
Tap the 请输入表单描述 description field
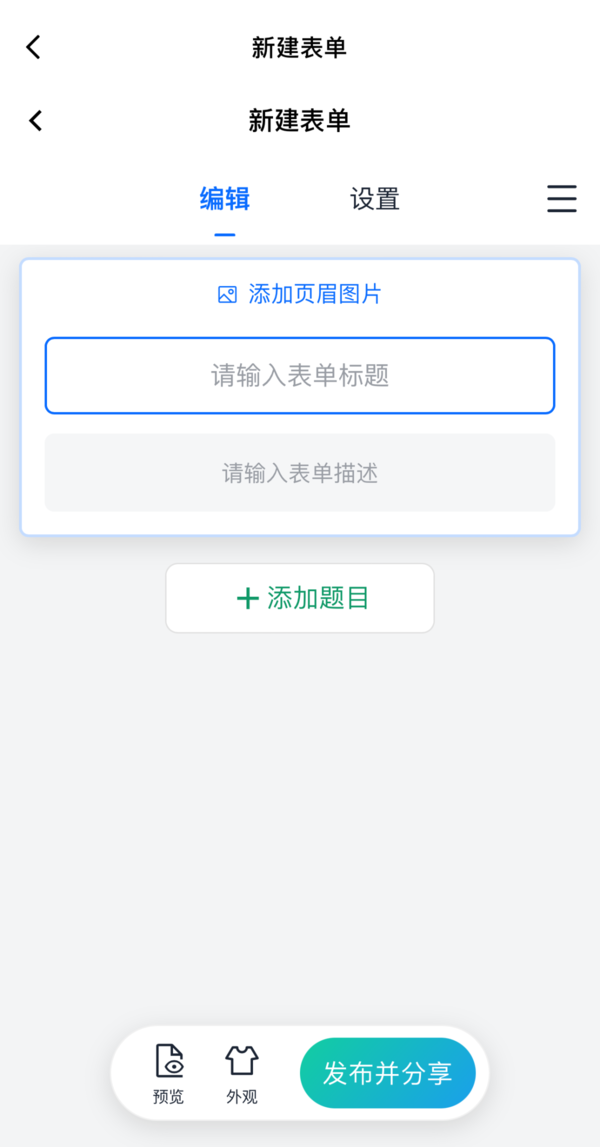pyautogui.click(x=300, y=473)
